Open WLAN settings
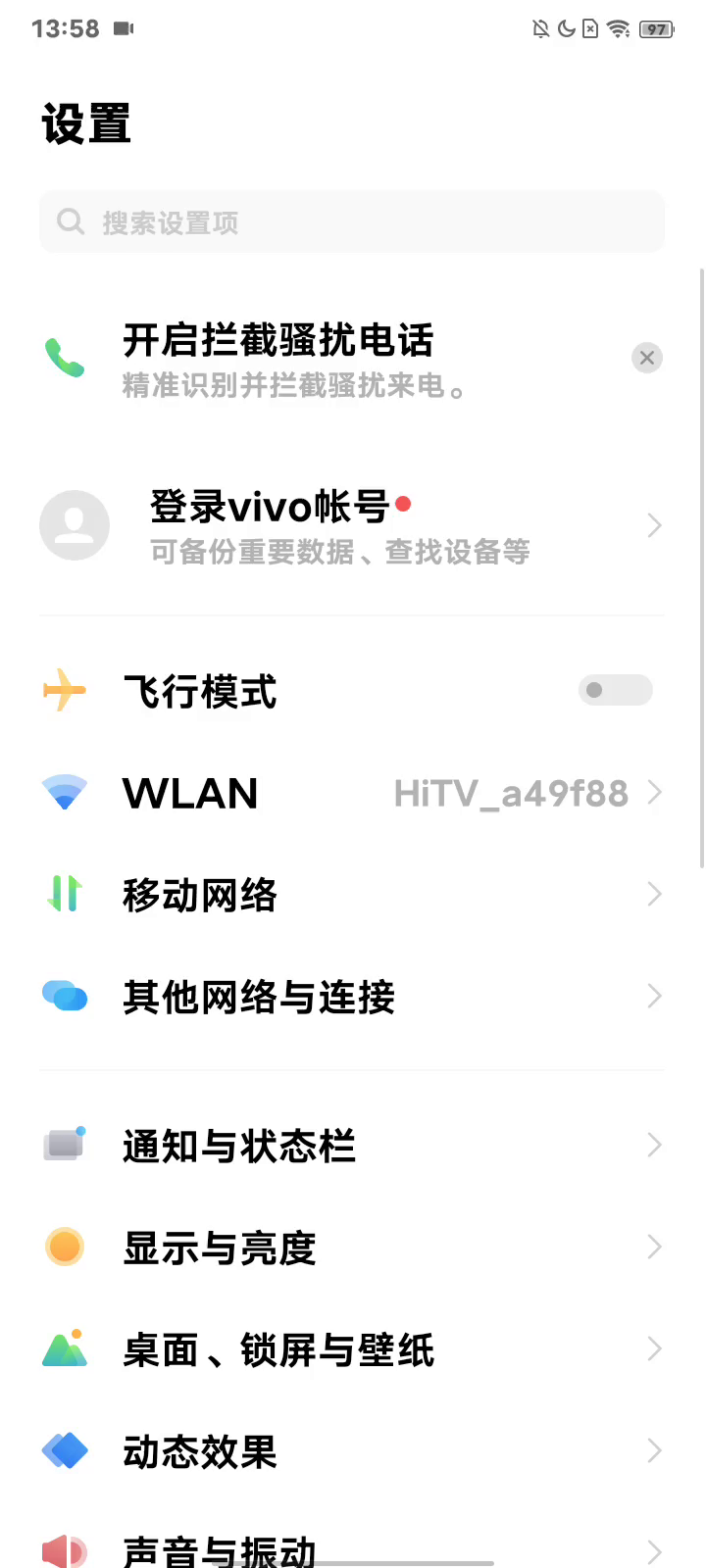706x1568 pixels. click(351, 793)
